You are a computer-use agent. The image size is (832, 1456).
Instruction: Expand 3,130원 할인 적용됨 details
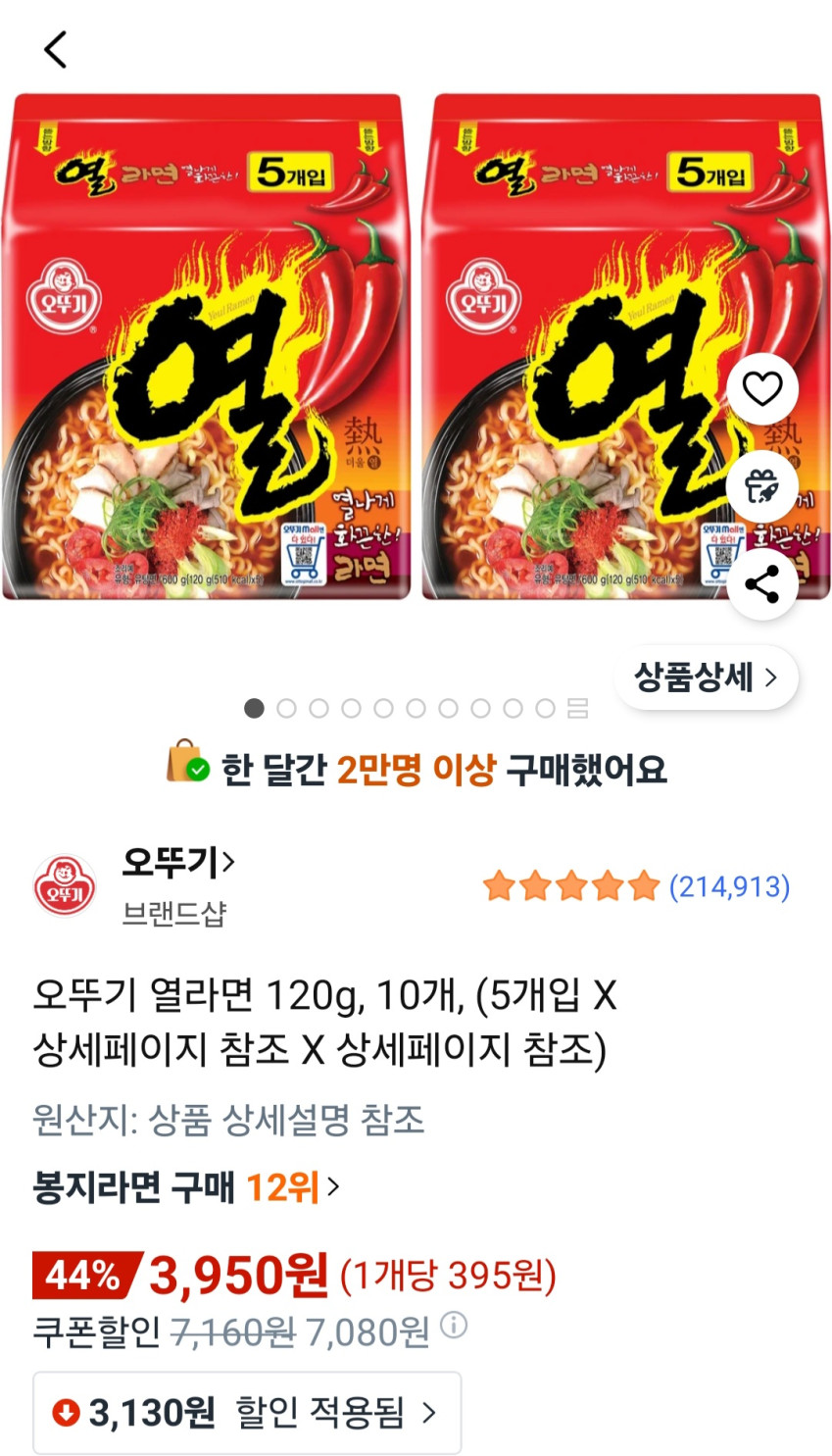(247, 1413)
